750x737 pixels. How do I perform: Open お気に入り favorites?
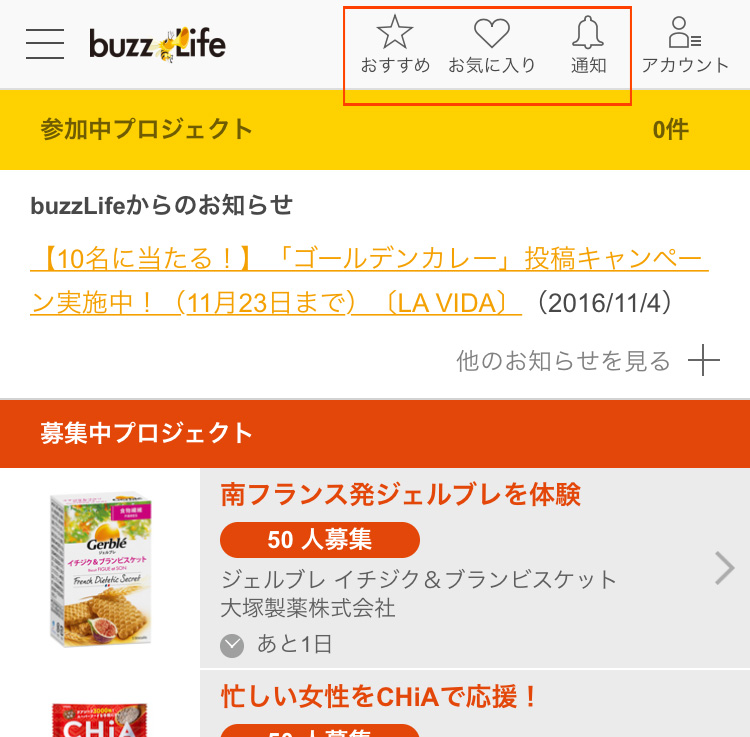pyautogui.click(x=492, y=46)
